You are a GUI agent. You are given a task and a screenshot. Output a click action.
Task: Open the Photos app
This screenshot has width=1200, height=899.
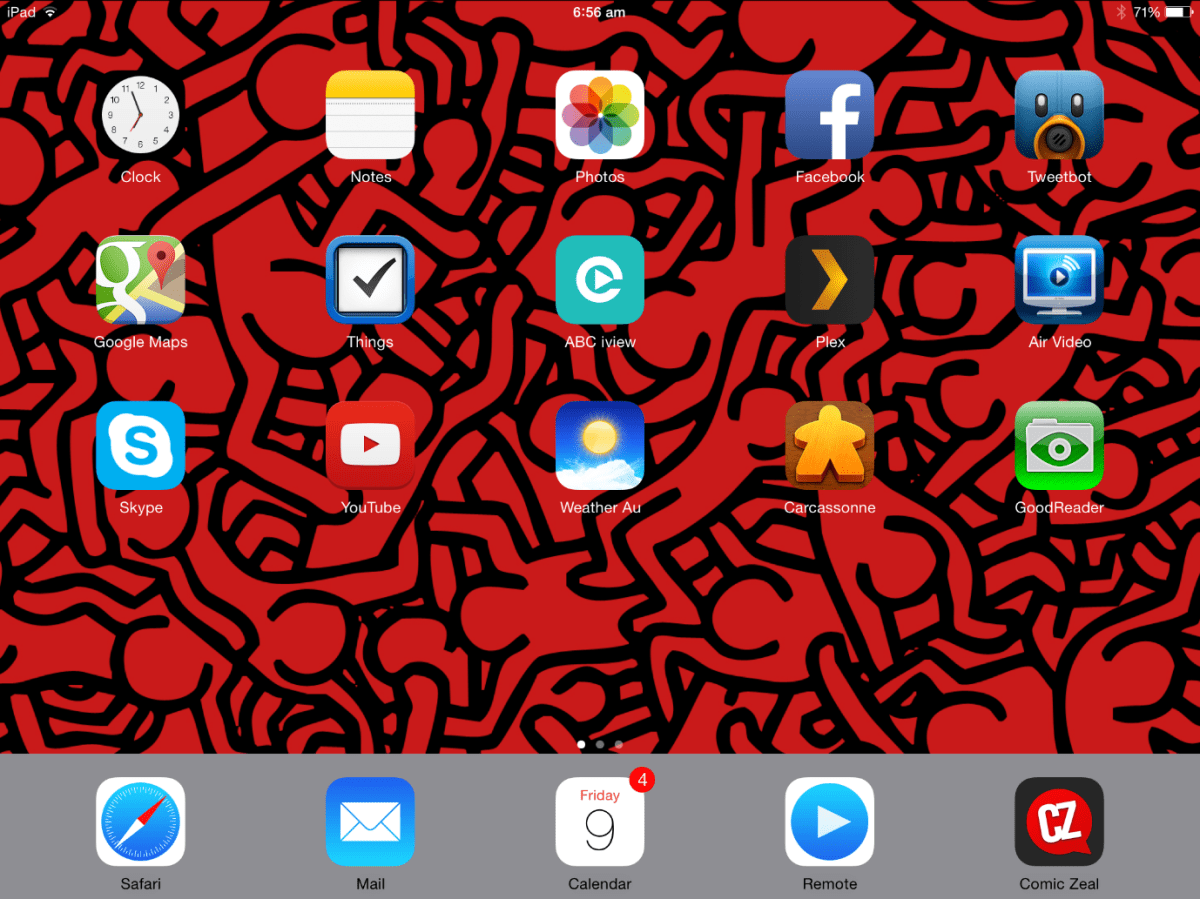pos(600,115)
